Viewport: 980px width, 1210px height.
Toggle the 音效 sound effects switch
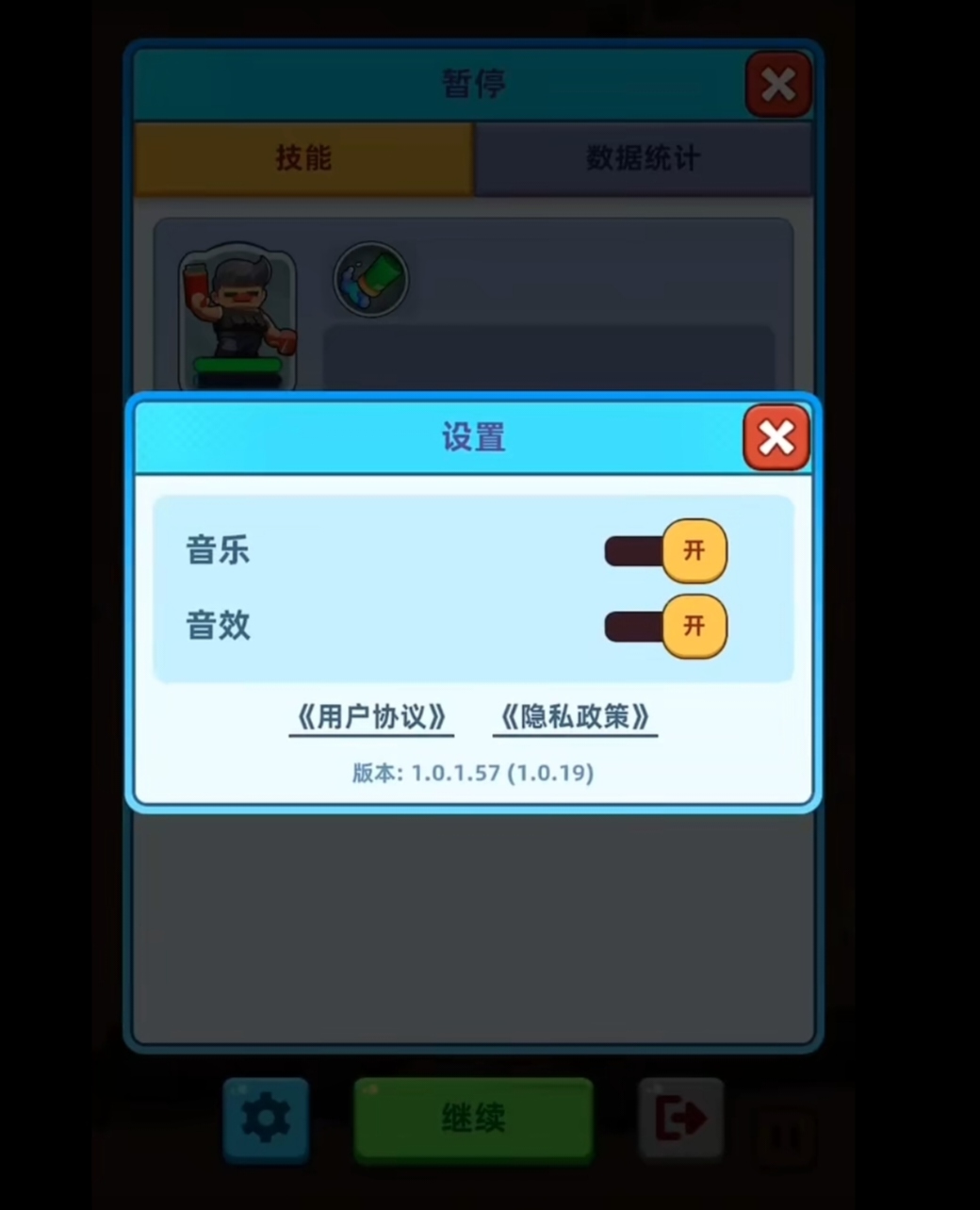pos(666,626)
